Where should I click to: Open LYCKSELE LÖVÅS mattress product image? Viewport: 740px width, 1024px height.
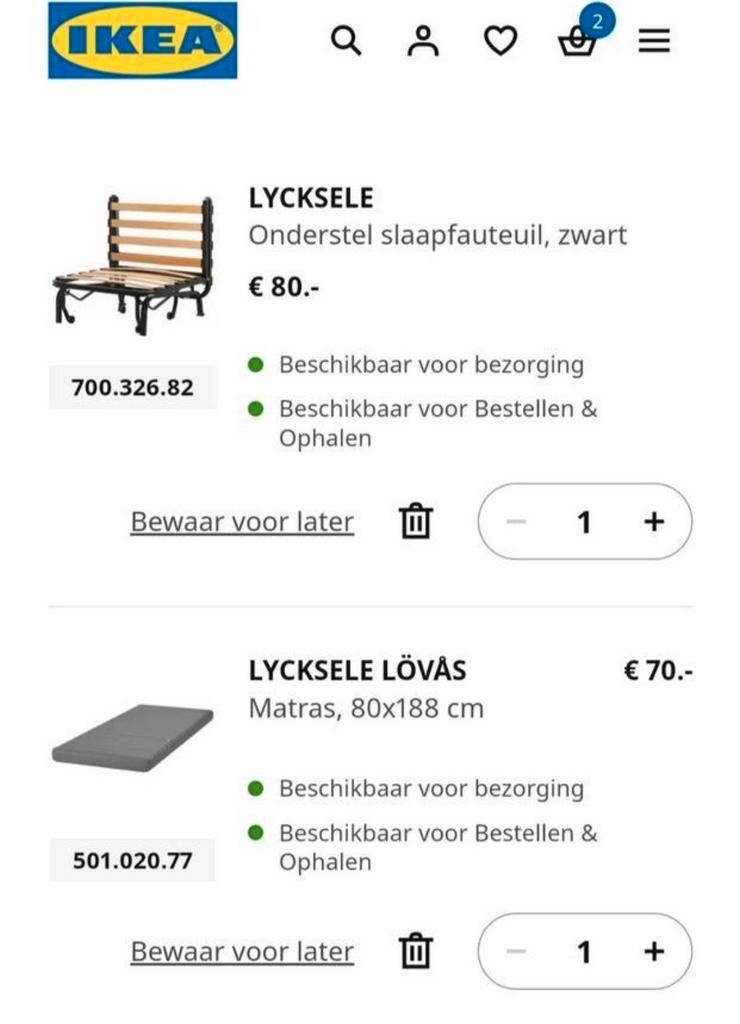pyautogui.click(x=132, y=738)
